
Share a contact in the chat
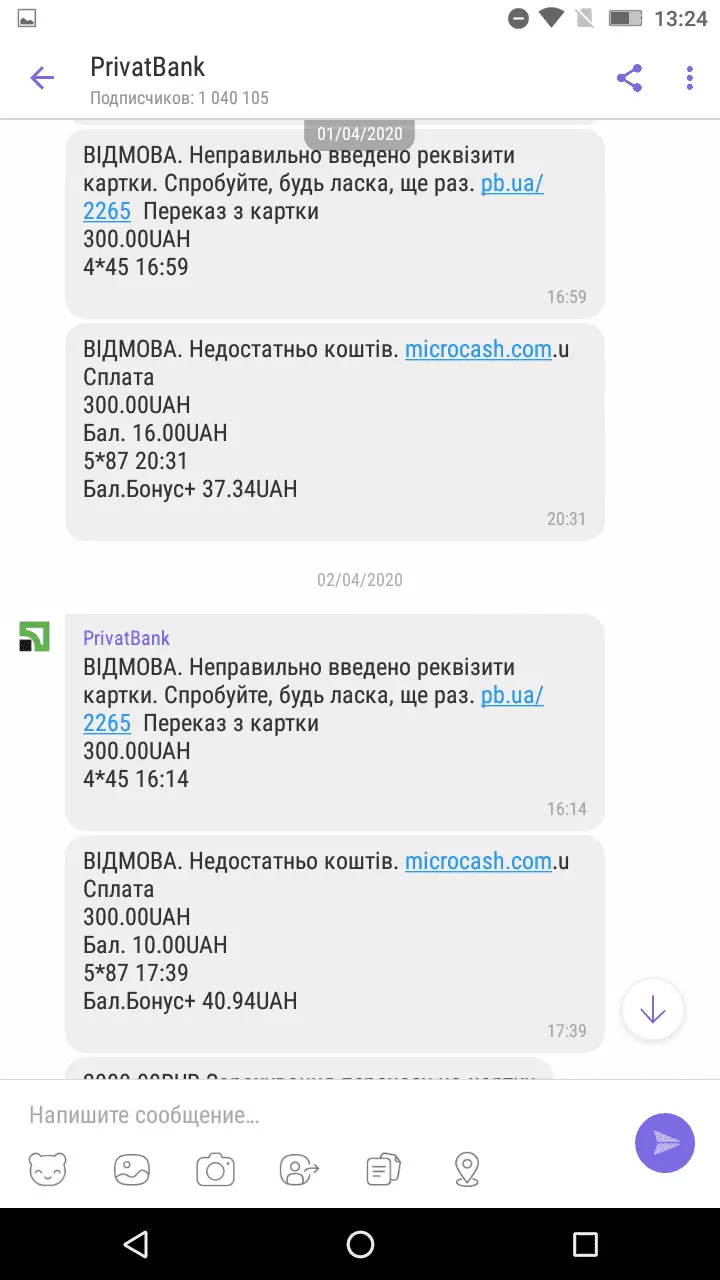pyautogui.click(x=299, y=1168)
